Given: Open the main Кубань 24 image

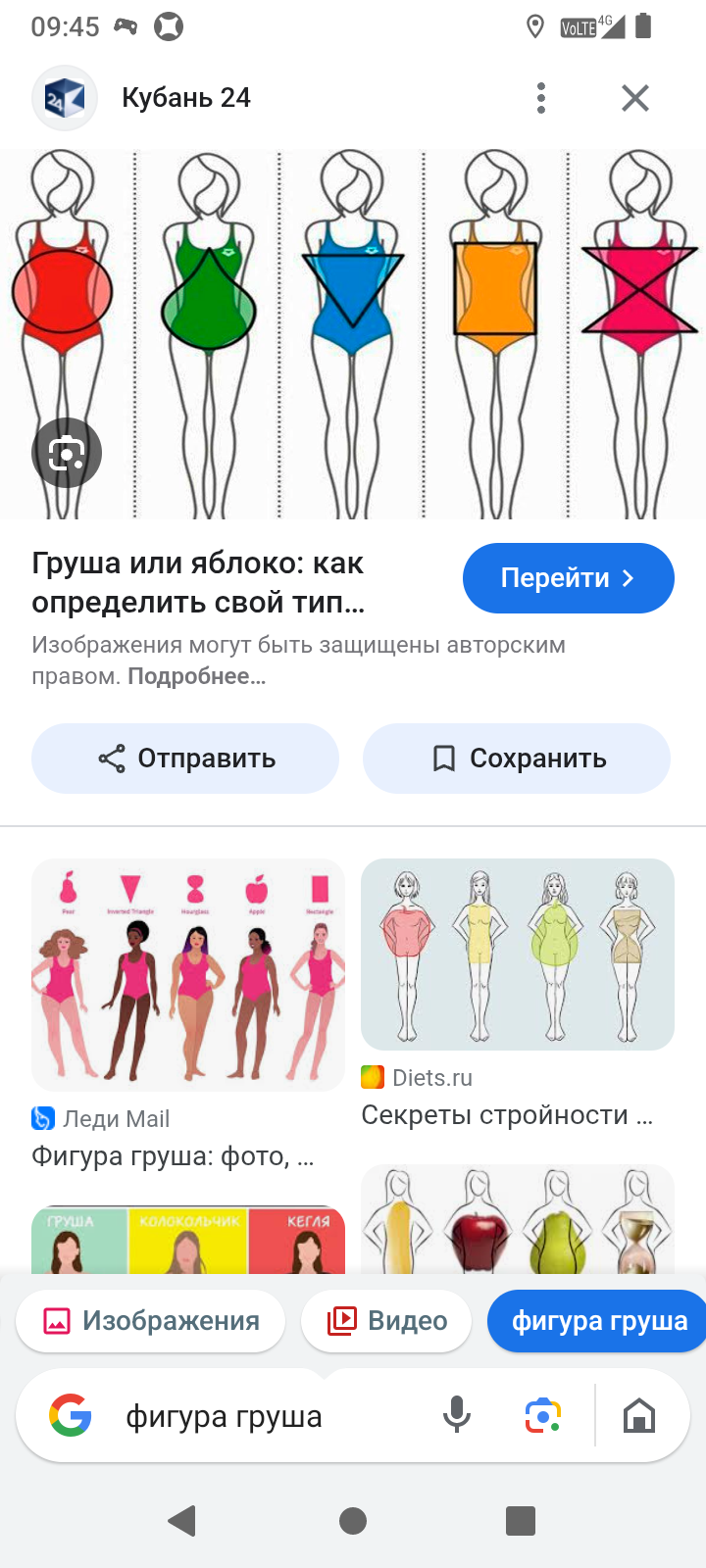Looking at the screenshot, I should (x=353, y=333).
